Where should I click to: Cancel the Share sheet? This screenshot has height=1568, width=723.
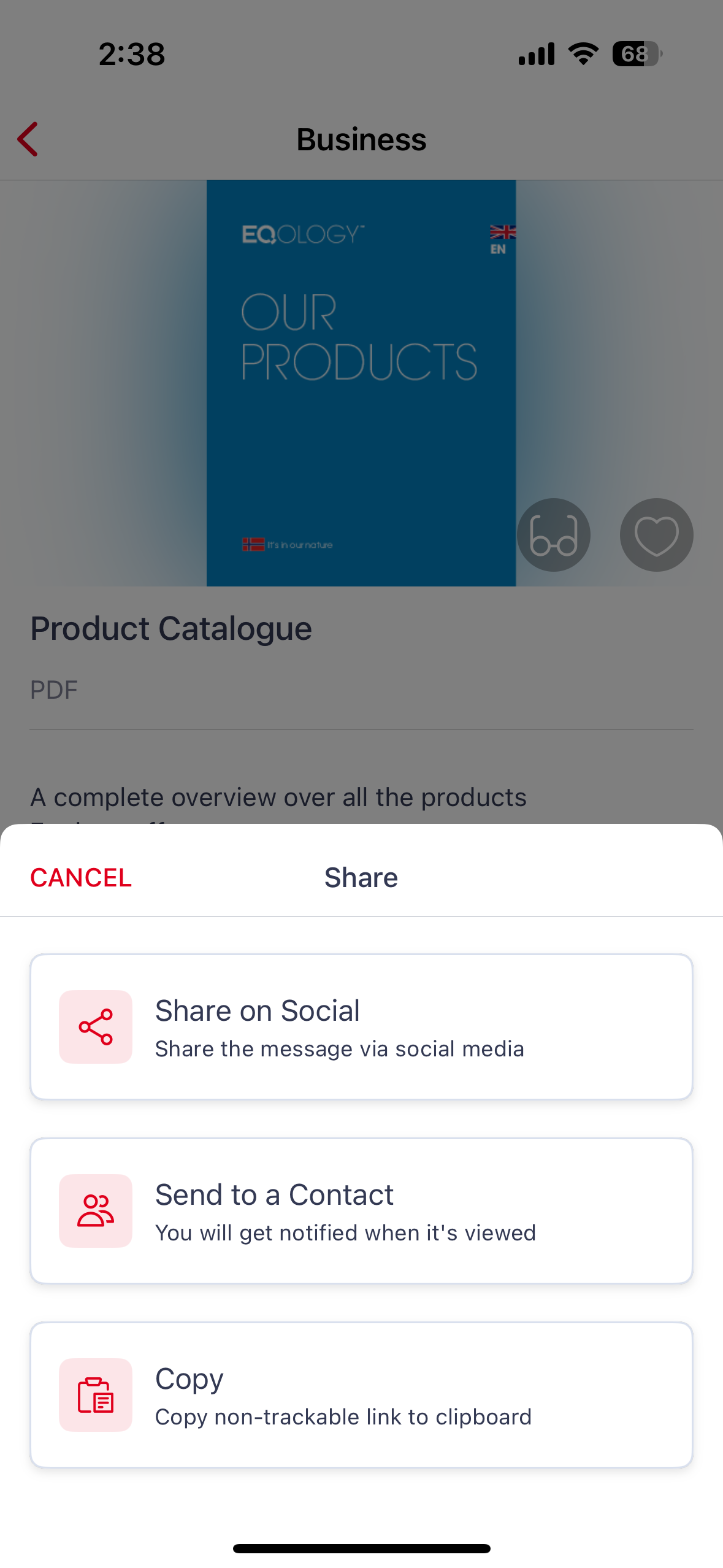coord(81,878)
